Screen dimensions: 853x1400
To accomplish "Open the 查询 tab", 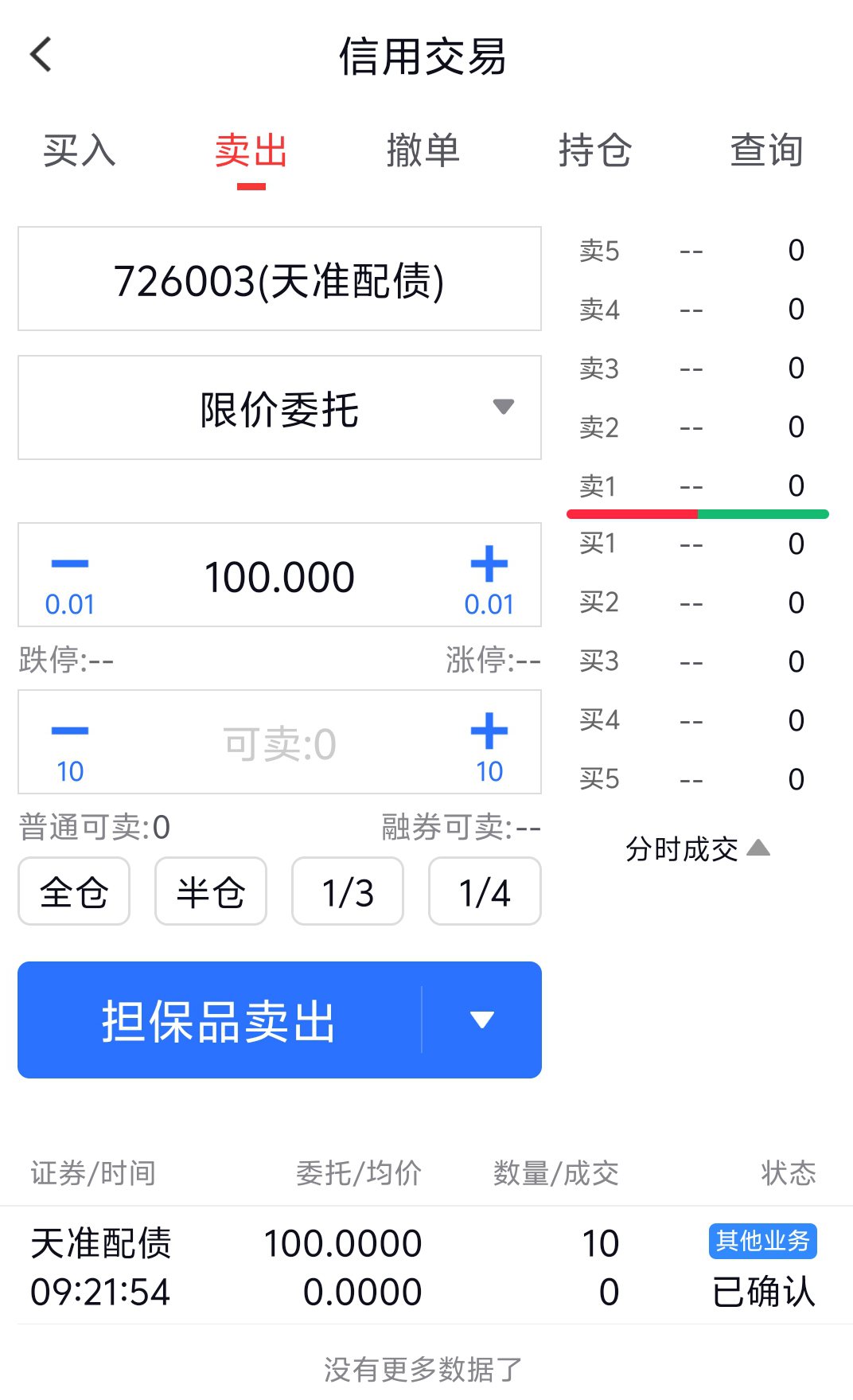I will (766, 150).
